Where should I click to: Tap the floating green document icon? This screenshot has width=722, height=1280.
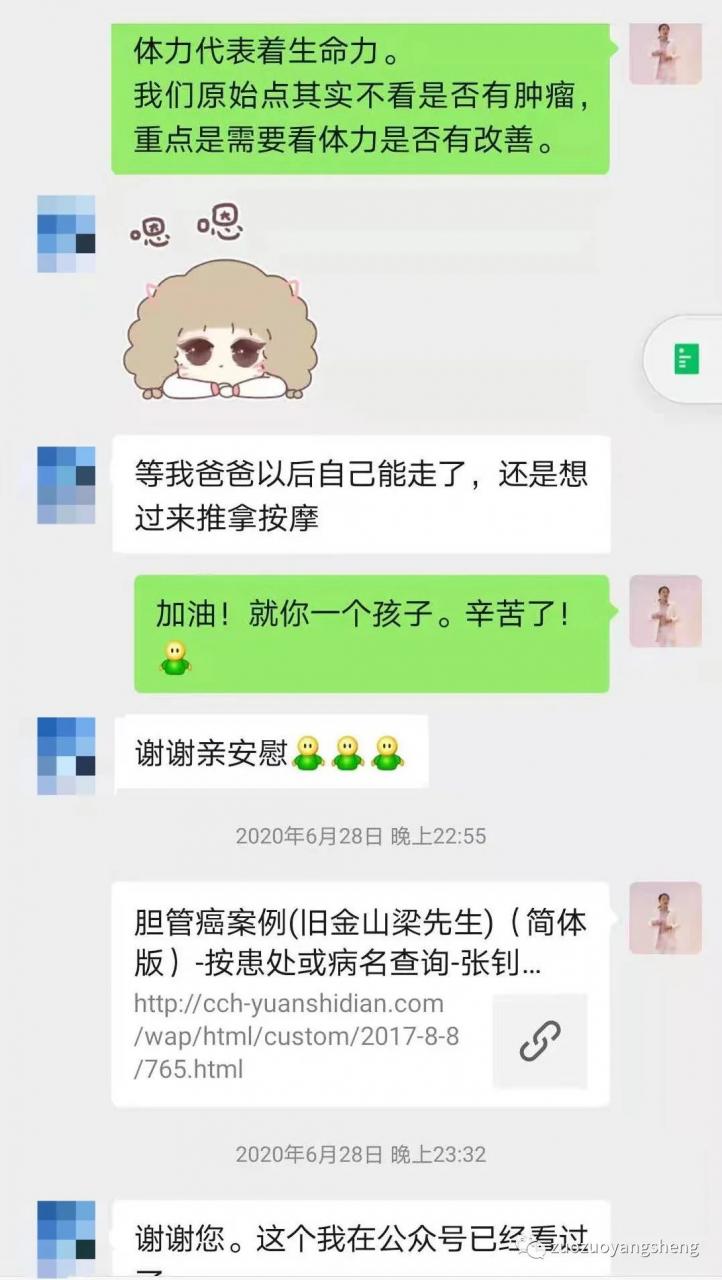pos(687,358)
